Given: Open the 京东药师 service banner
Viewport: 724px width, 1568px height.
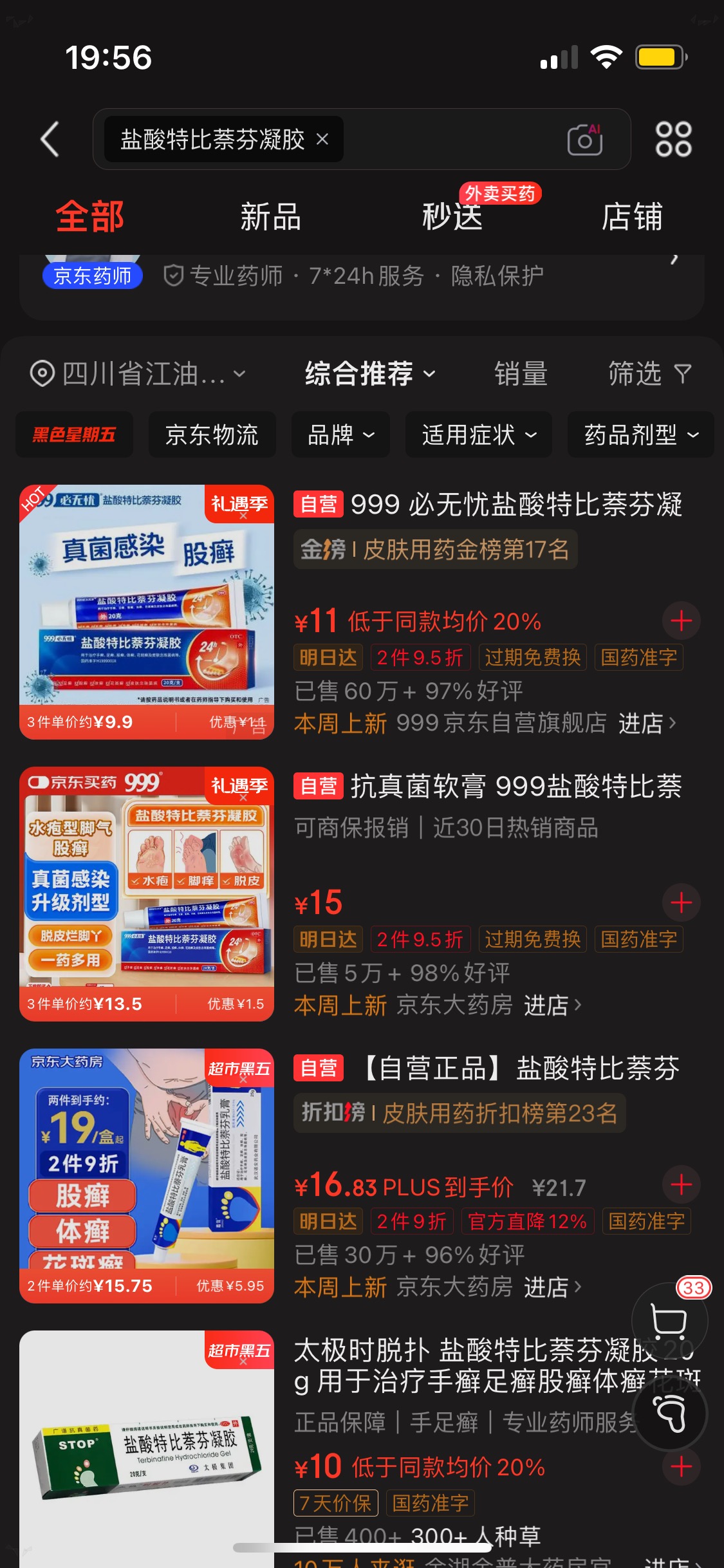Looking at the screenshot, I should [360, 277].
